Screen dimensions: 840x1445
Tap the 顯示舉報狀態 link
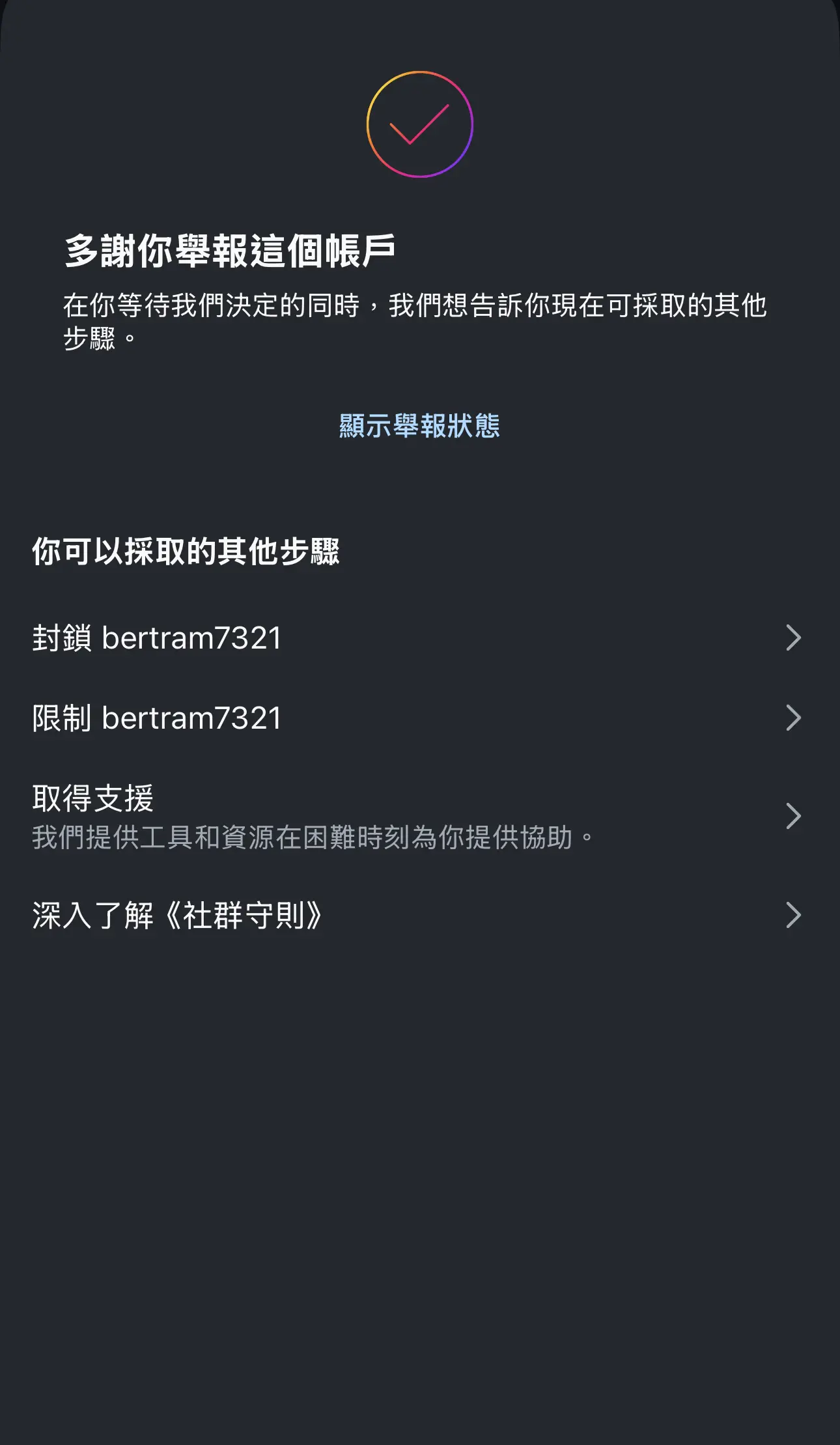coord(419,426)
